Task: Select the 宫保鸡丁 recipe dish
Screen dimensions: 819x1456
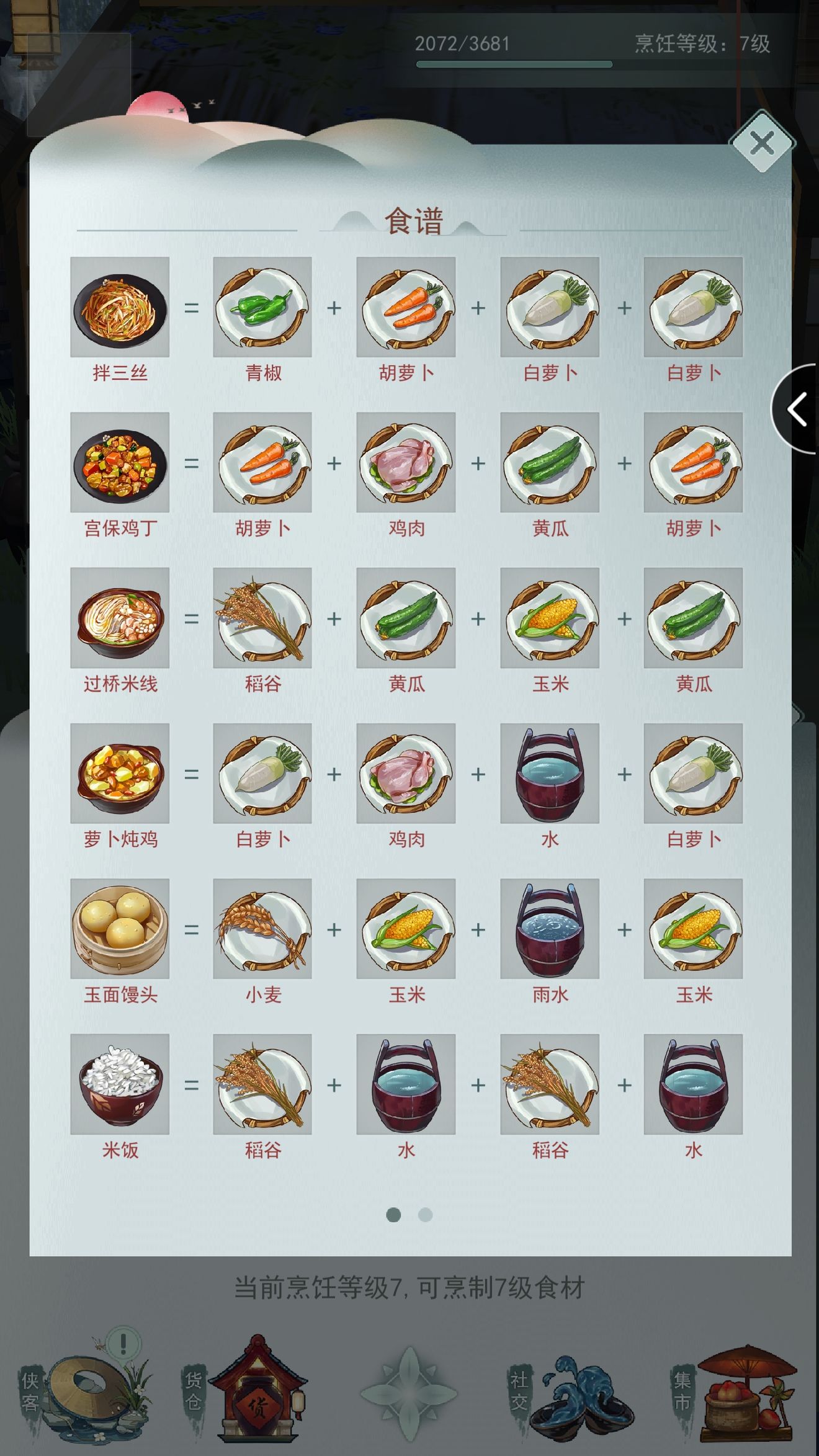Action: (120, 462)
